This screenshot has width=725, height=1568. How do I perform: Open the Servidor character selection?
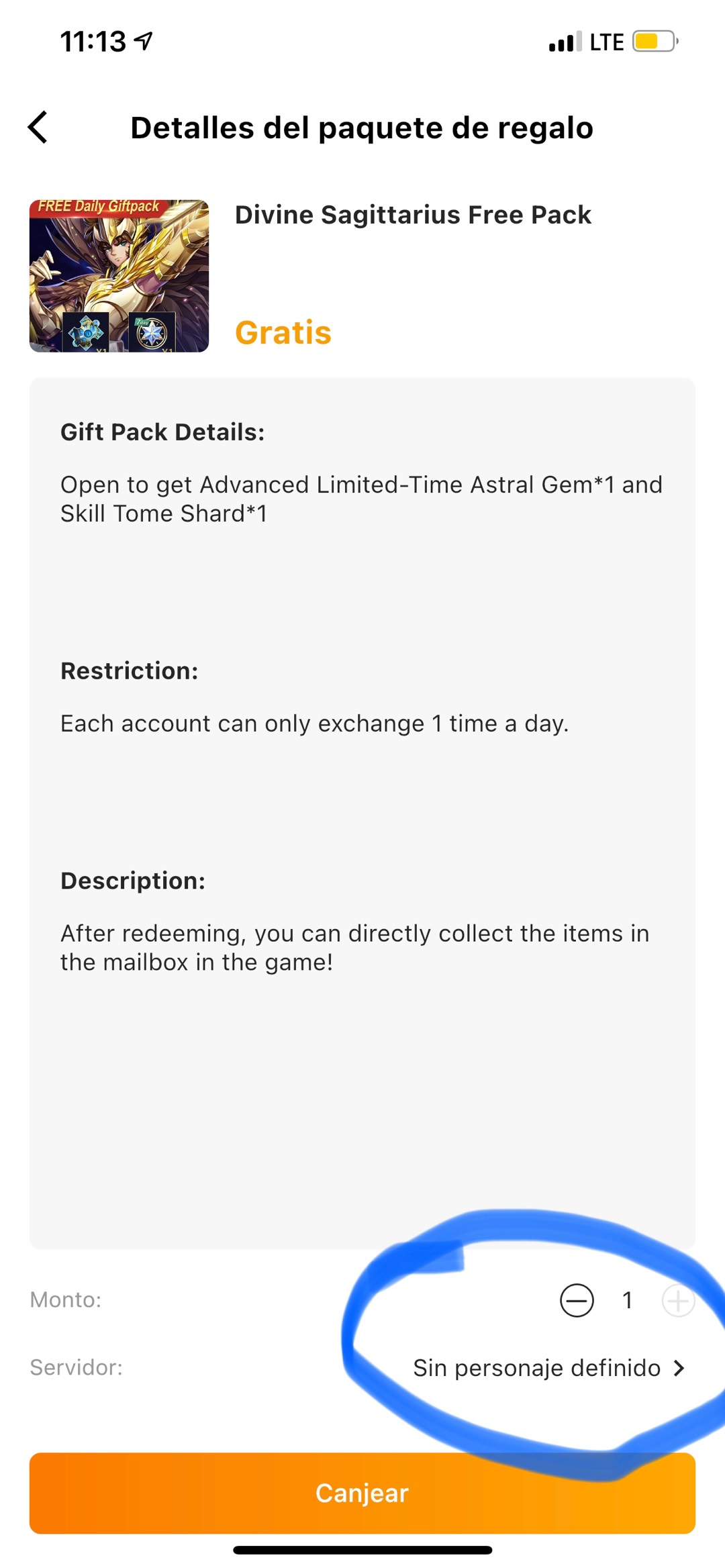click(x=548, y=1367)
